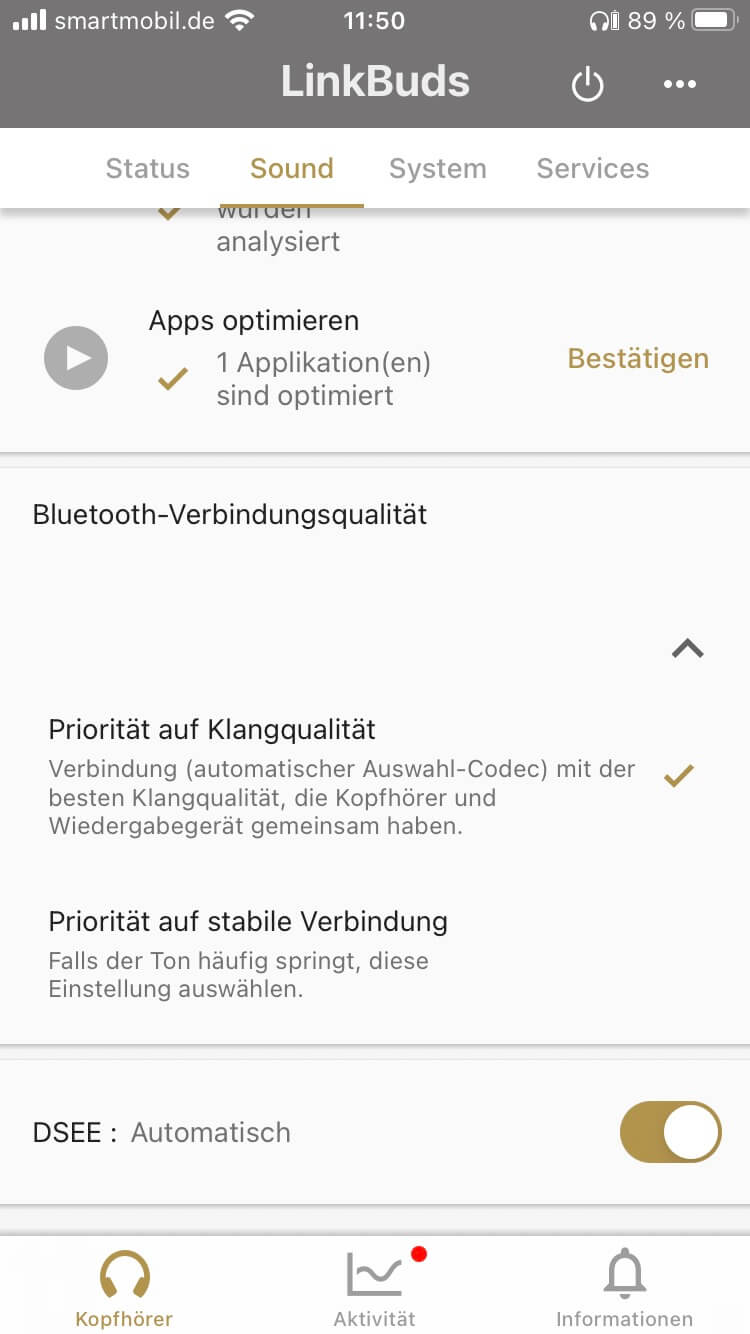
Task: Open the Services tab
Action: [593, 168]
